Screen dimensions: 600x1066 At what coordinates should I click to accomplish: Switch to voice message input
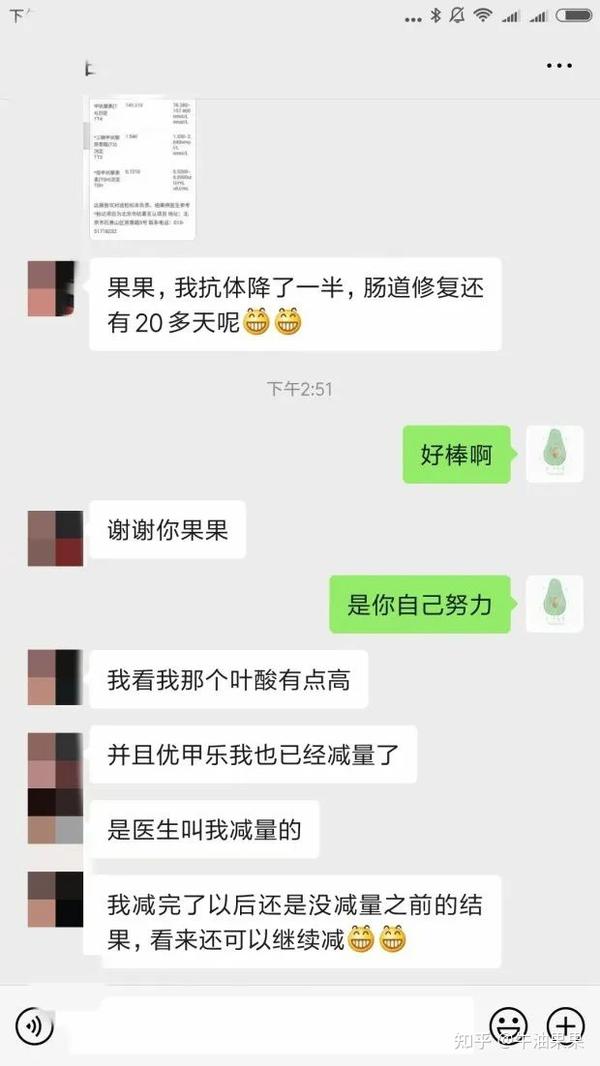[34, 1026]
